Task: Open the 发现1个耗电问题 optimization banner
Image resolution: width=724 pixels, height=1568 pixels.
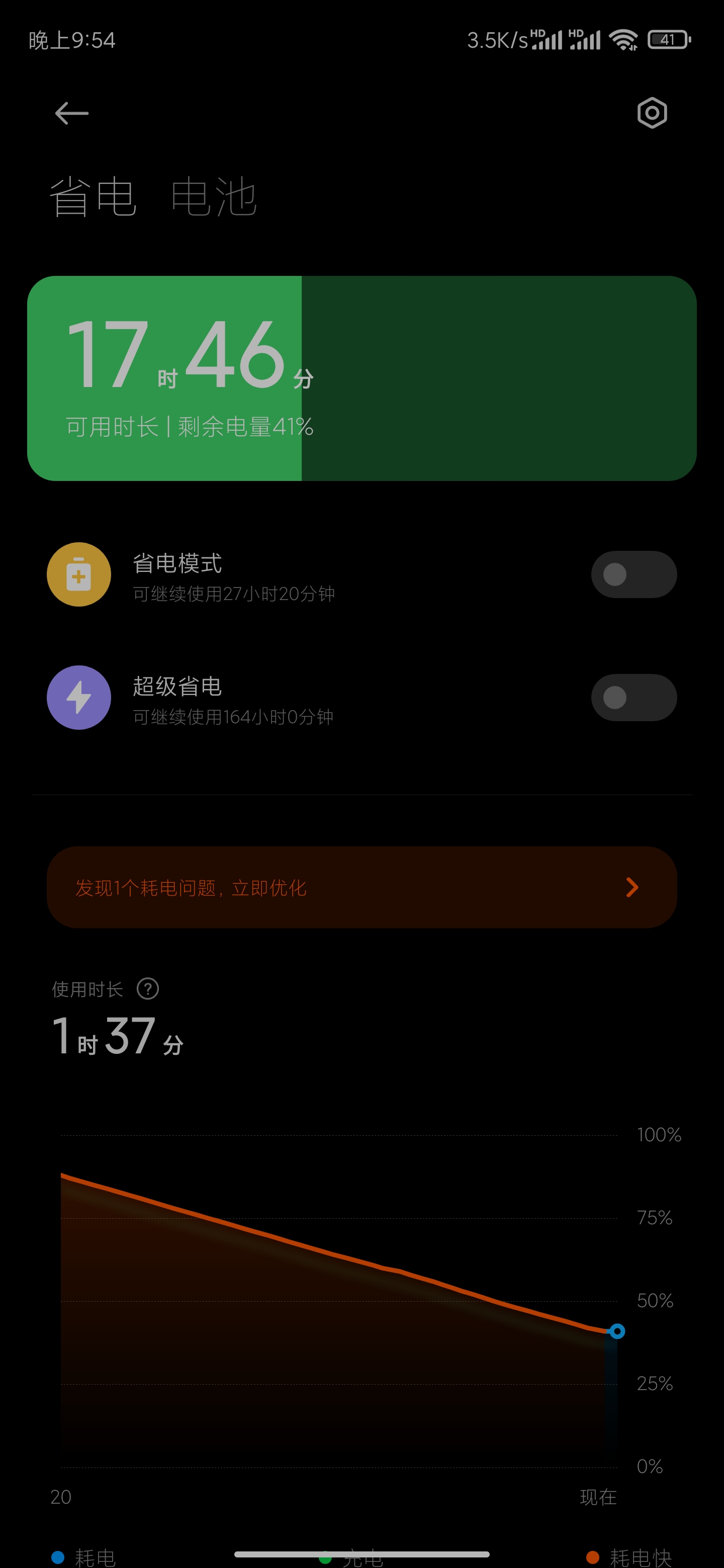Action: 361,887
